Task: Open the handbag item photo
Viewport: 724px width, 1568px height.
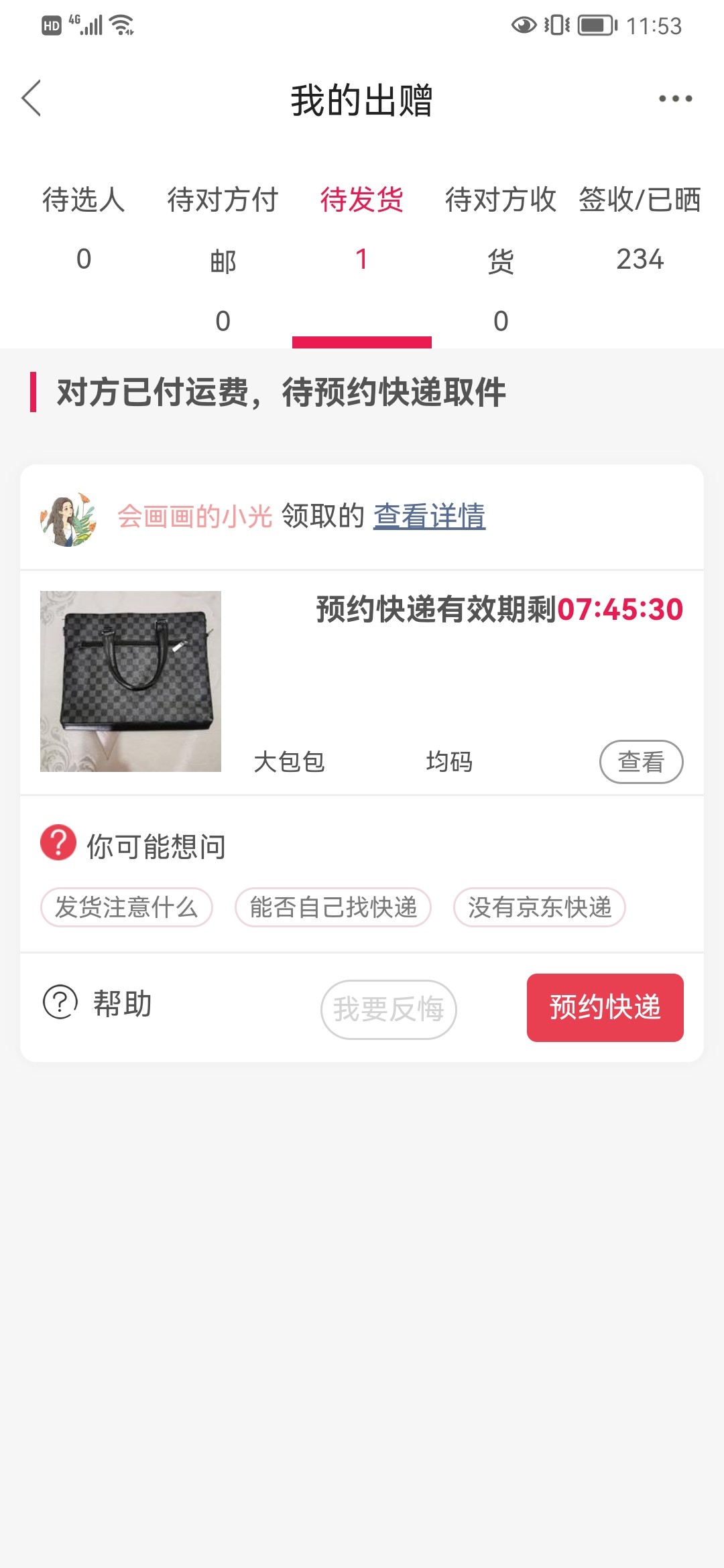Action: tap(131, 681)
